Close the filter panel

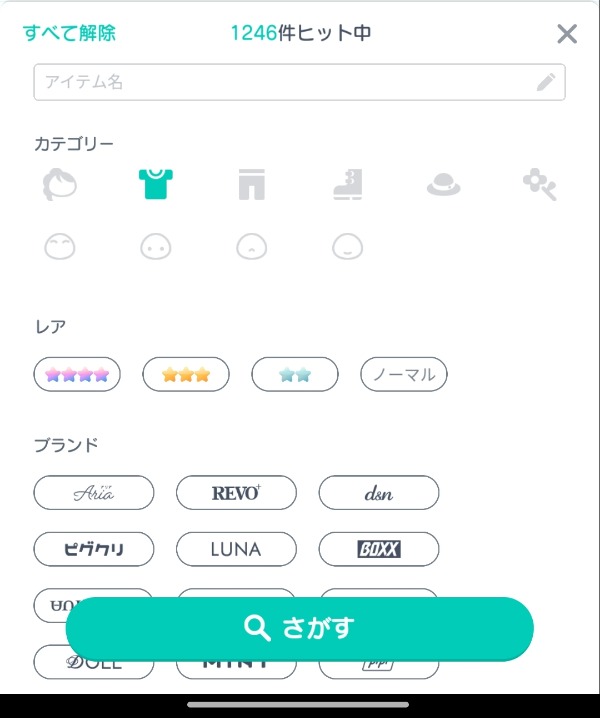[567, 35]
